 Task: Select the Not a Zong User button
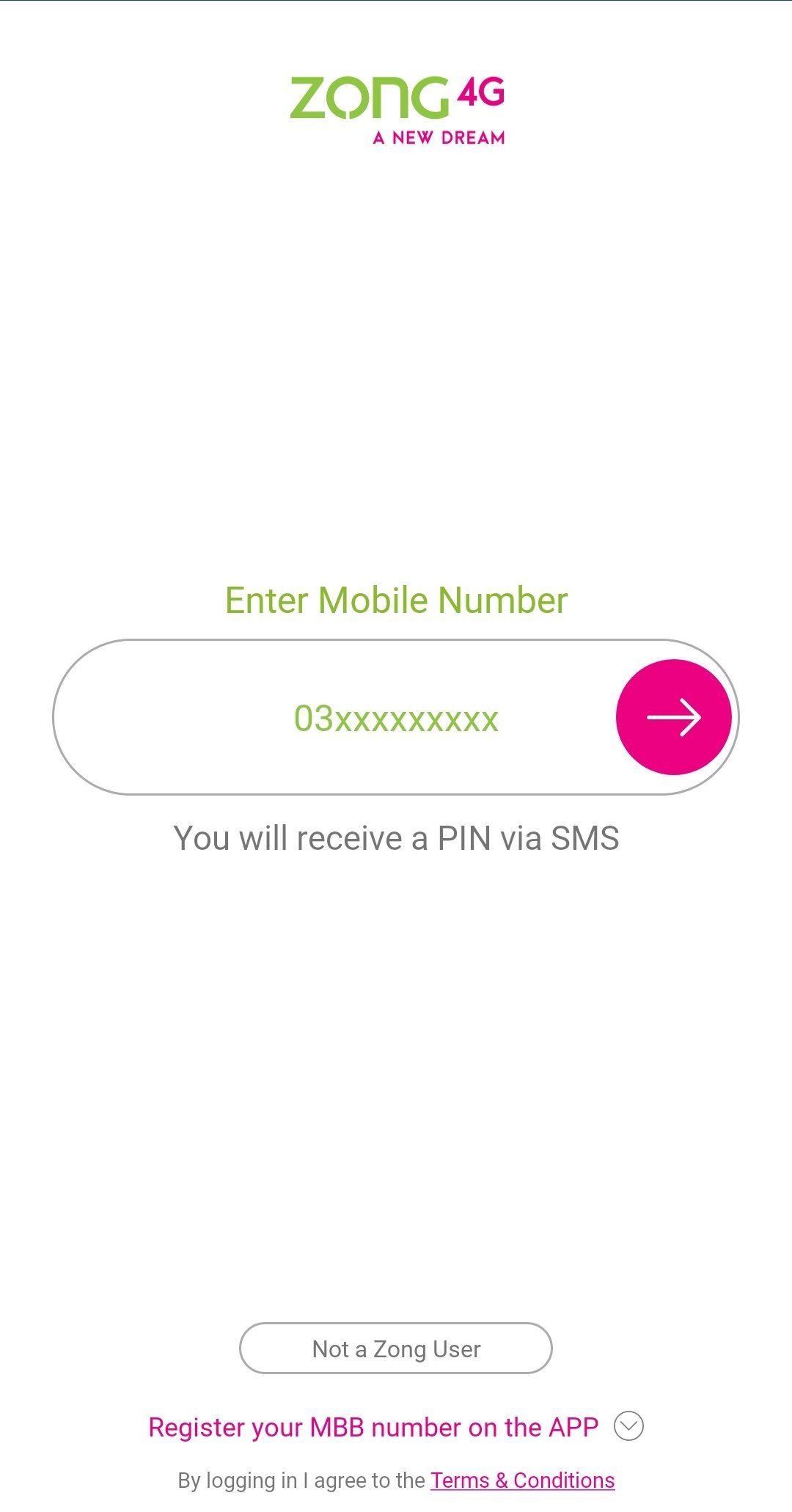point(396,1348)
